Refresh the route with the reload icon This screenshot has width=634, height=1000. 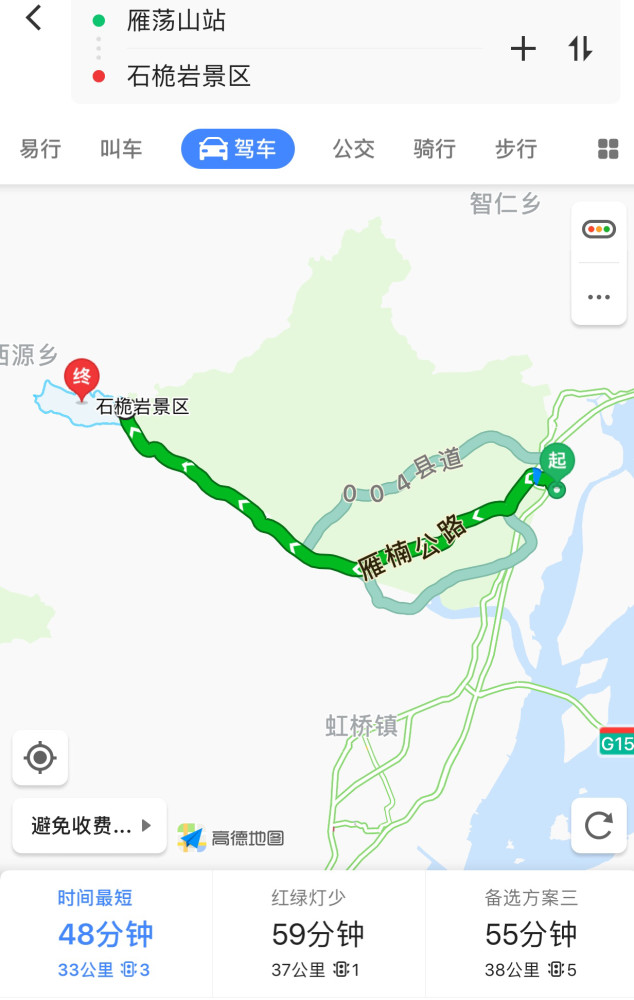[x=598, y=826]
